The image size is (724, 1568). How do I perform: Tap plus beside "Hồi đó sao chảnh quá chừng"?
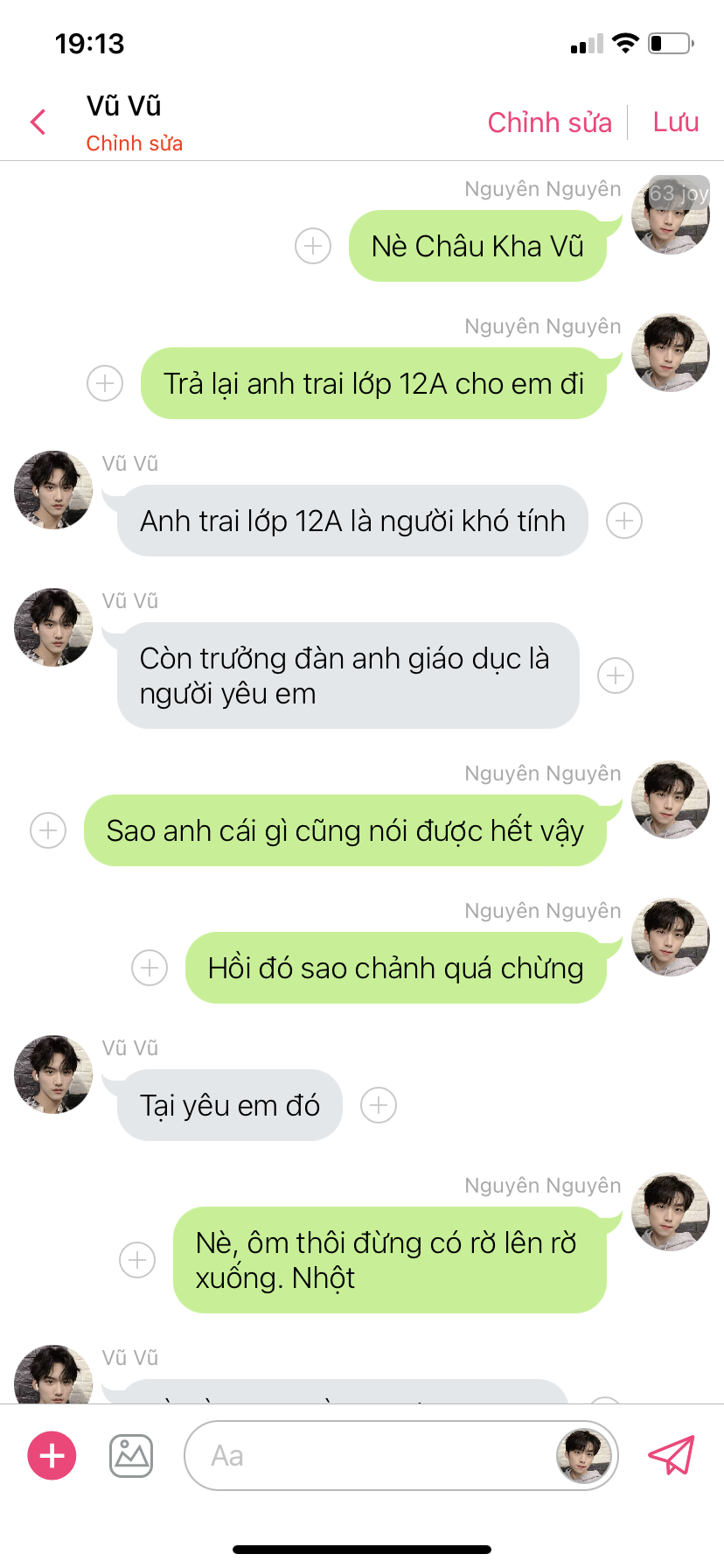pos(150,968)
